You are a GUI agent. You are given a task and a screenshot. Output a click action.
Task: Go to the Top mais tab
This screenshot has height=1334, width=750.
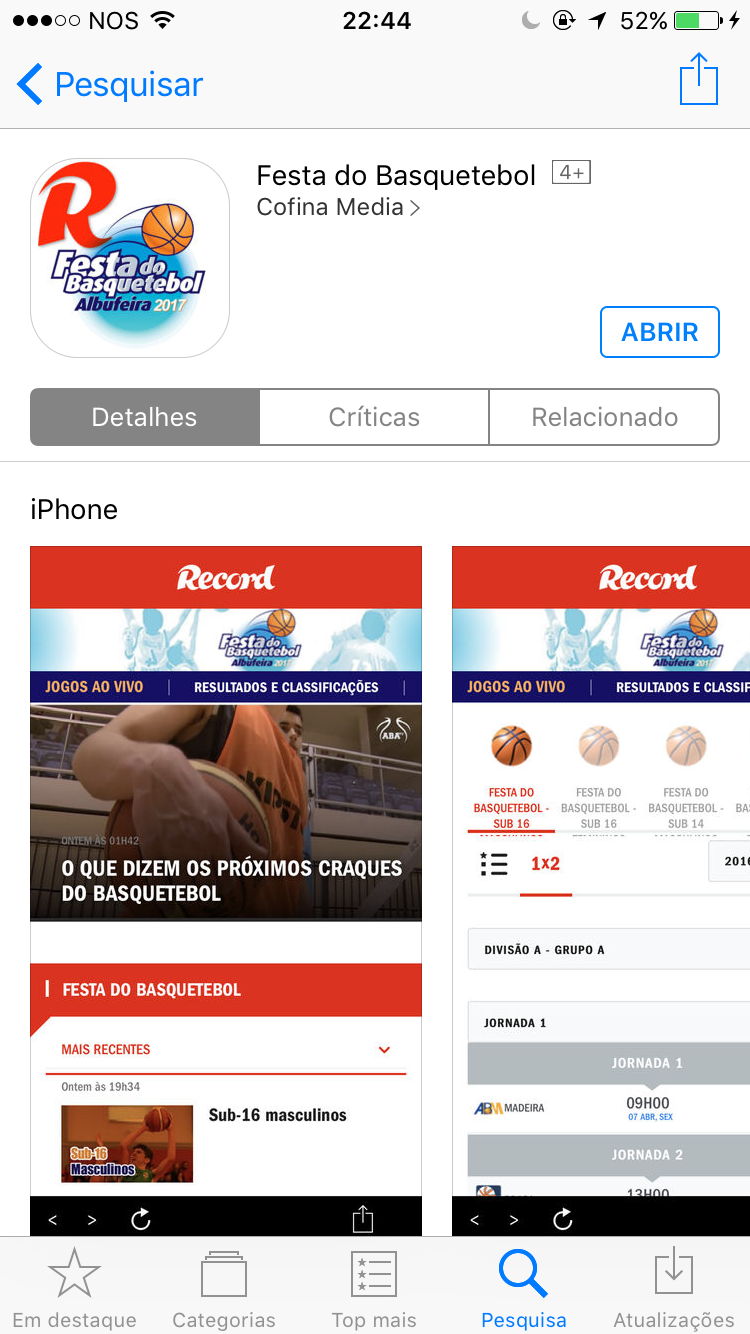coord(374,1288)
